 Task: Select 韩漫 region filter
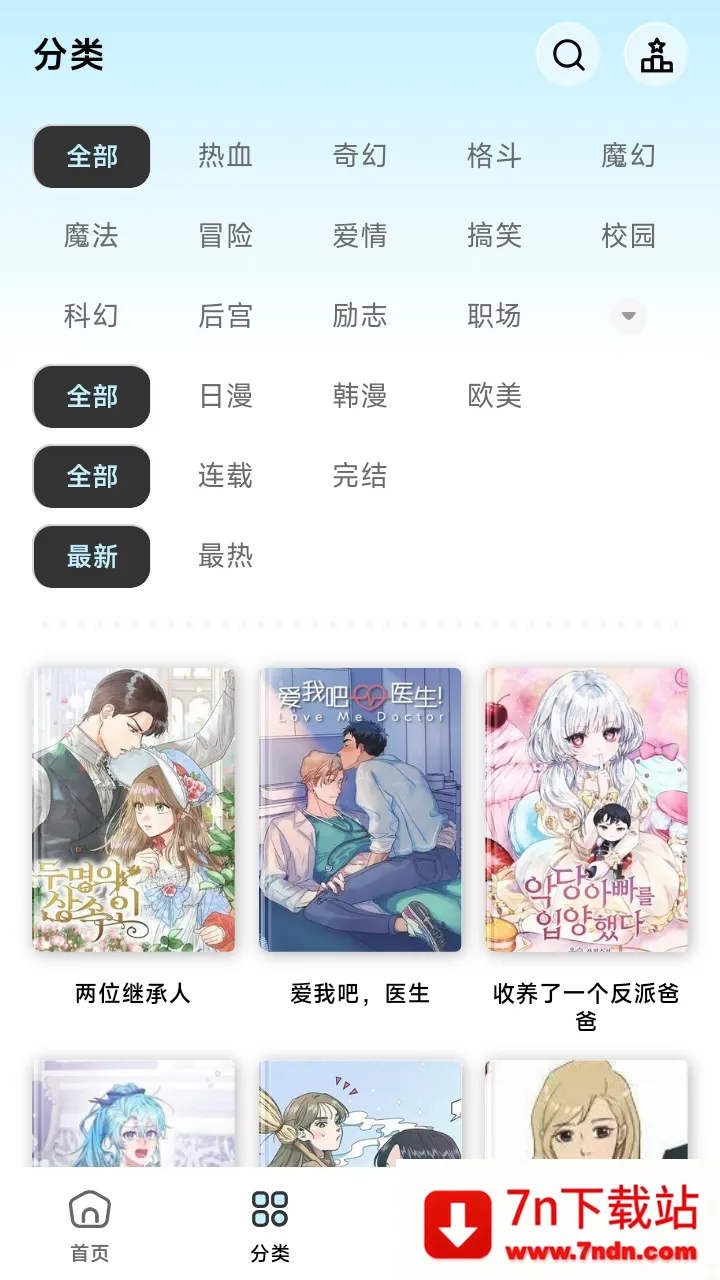360,396
